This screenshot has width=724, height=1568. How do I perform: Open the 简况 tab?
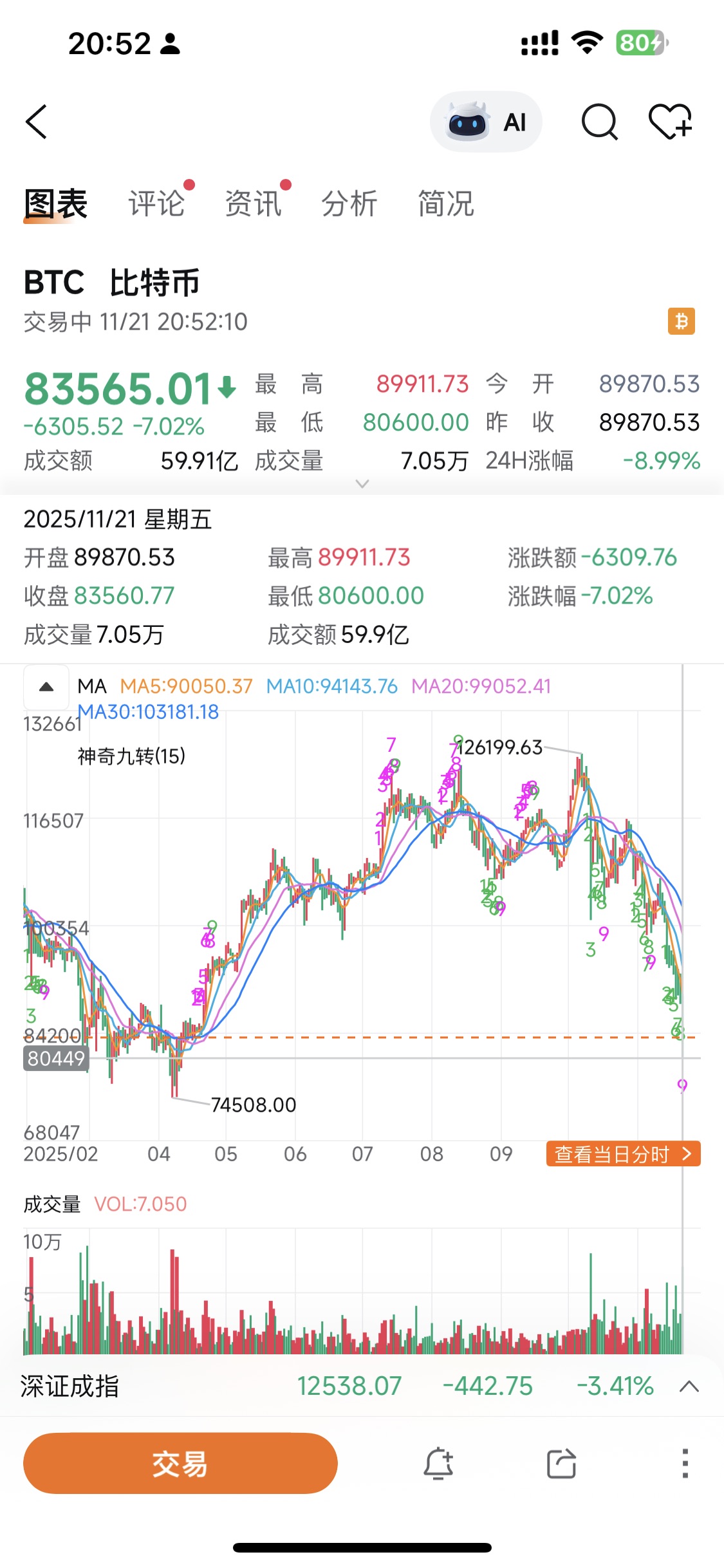(446, 204)
